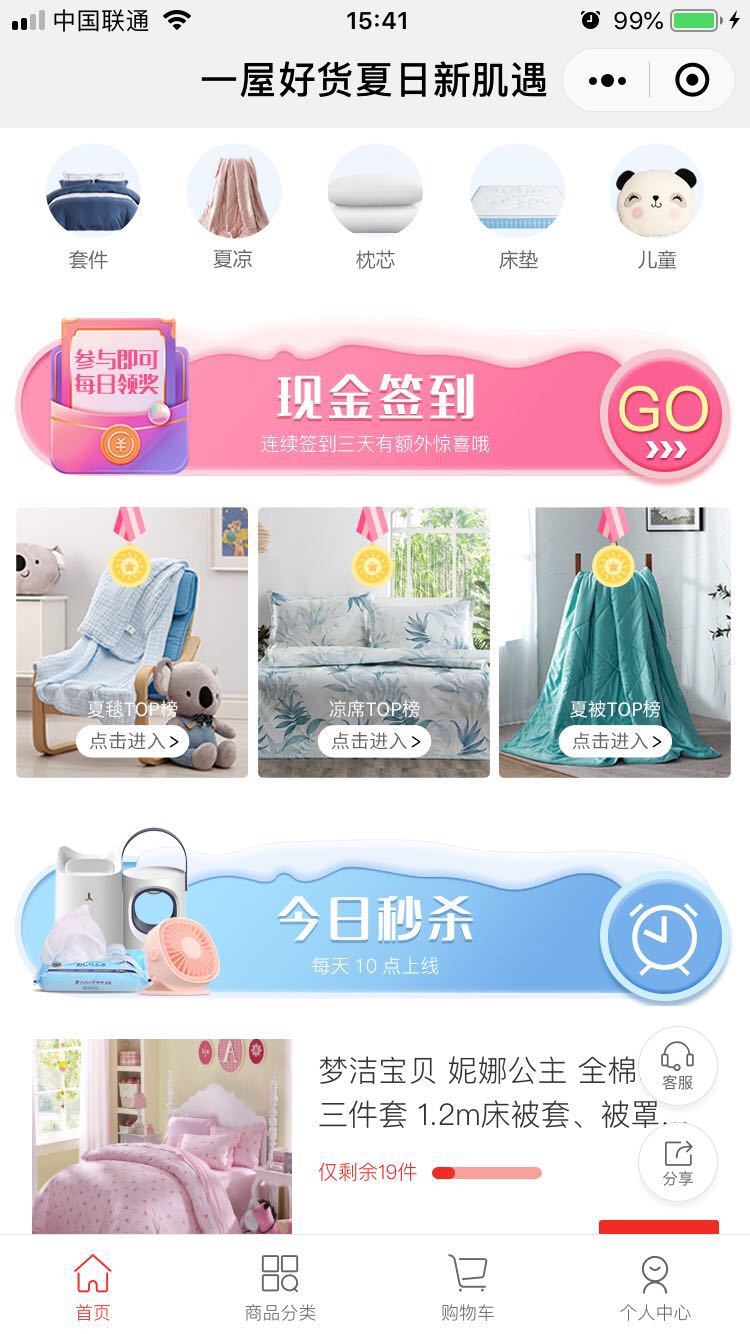Screen dimensions: 750x1334
Task: Open the 购物车 tab
Action: [467, 1288]
